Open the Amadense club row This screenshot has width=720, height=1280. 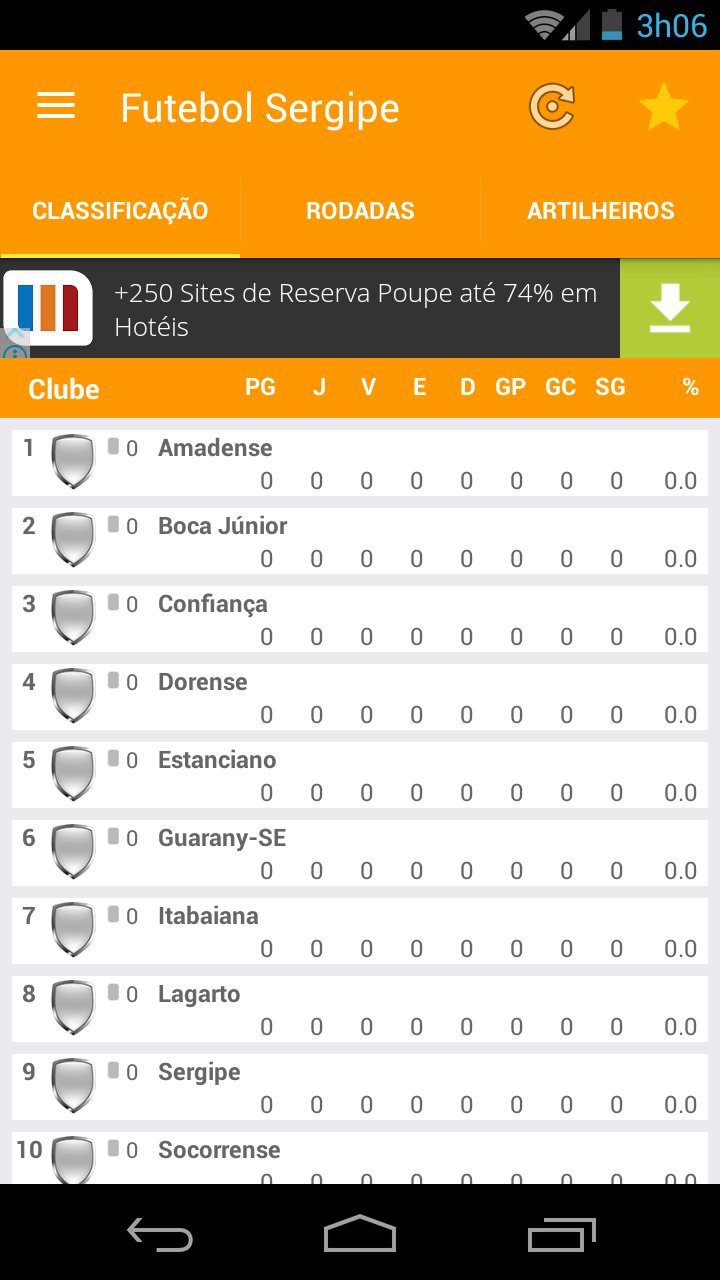tap(360, 463)
